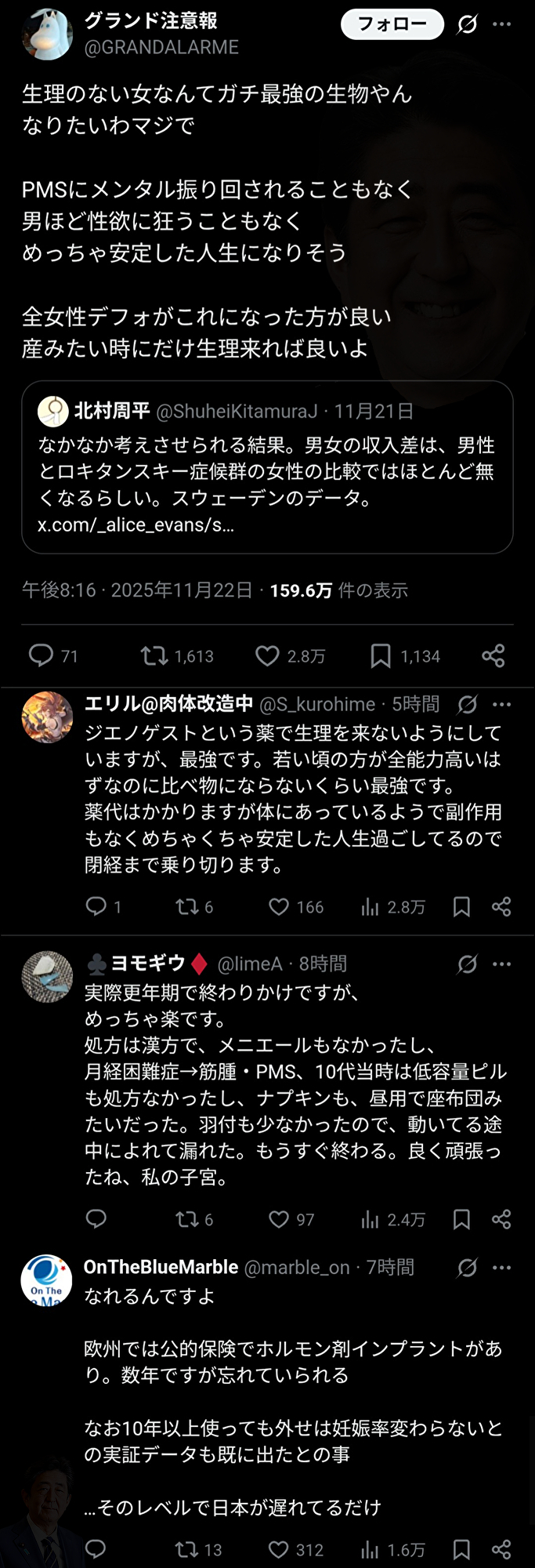Open overflow menu on OnTheBlueMarble's reply

[501, 1267]
